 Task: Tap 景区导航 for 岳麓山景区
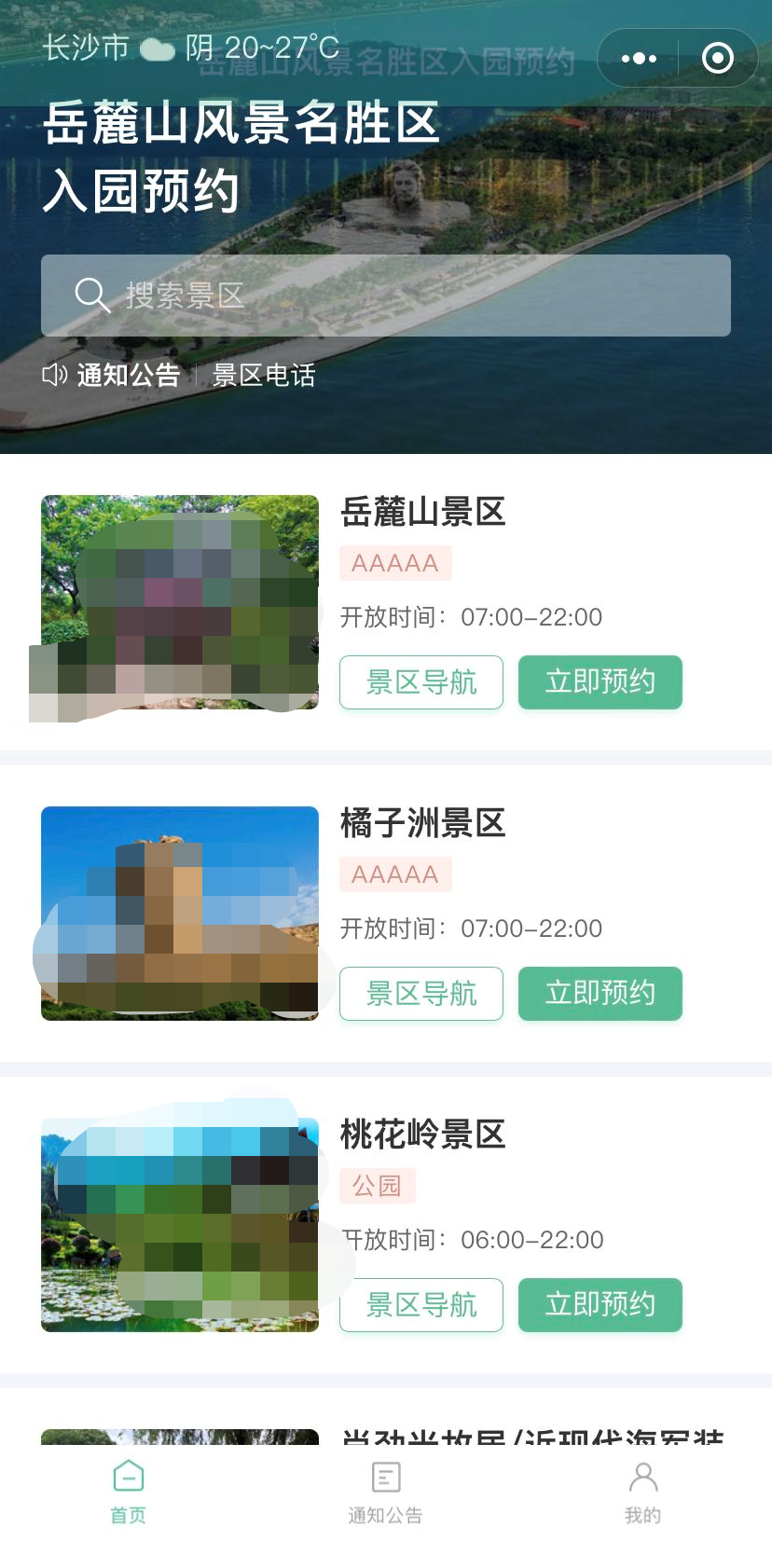(x=420, y=682)
